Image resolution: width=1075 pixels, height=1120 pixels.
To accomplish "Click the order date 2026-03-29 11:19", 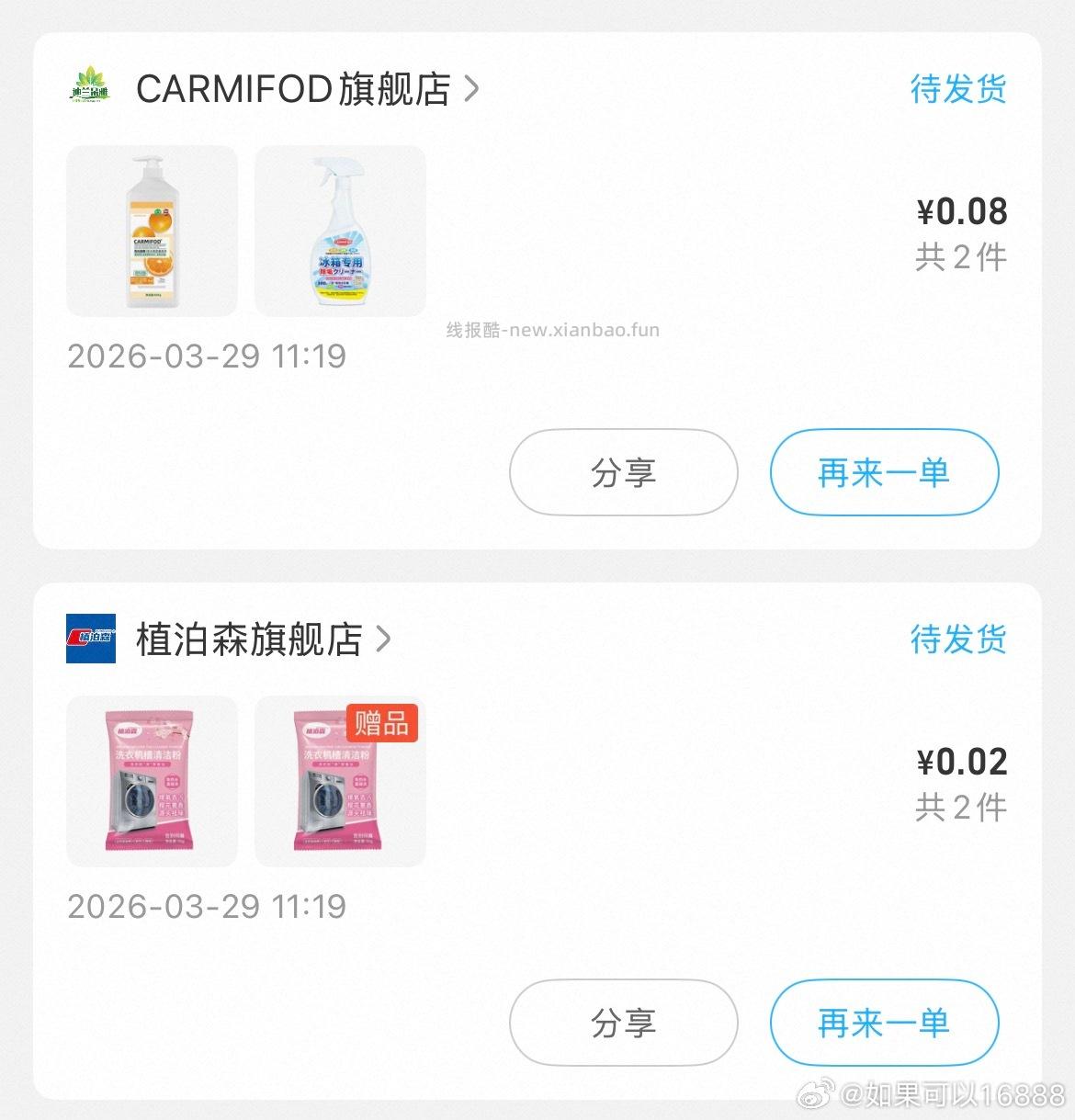I will pyautogui.click(x=206, y=356).
